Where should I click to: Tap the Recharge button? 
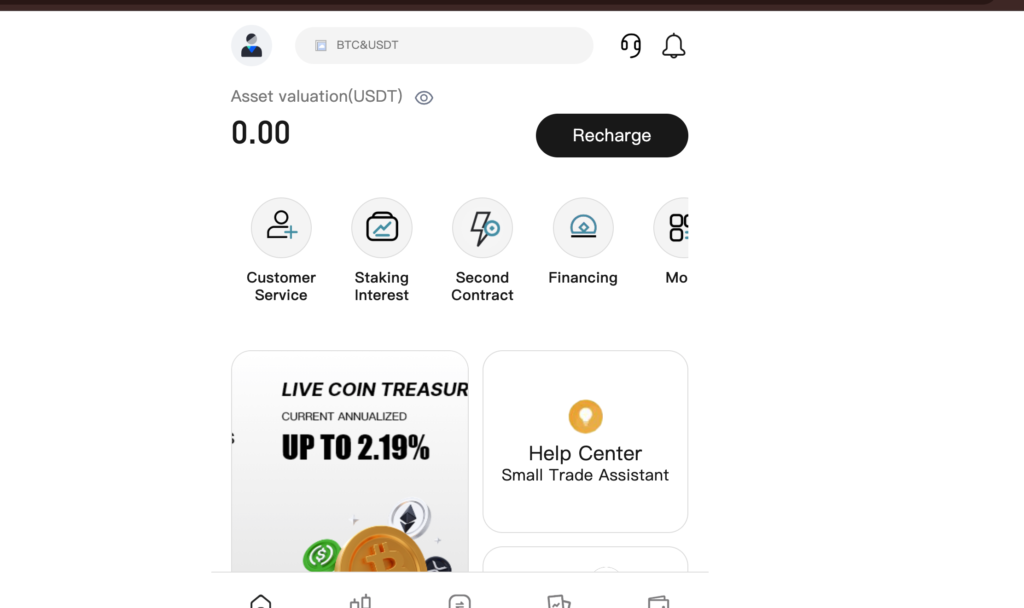click(x=611, y=135)
